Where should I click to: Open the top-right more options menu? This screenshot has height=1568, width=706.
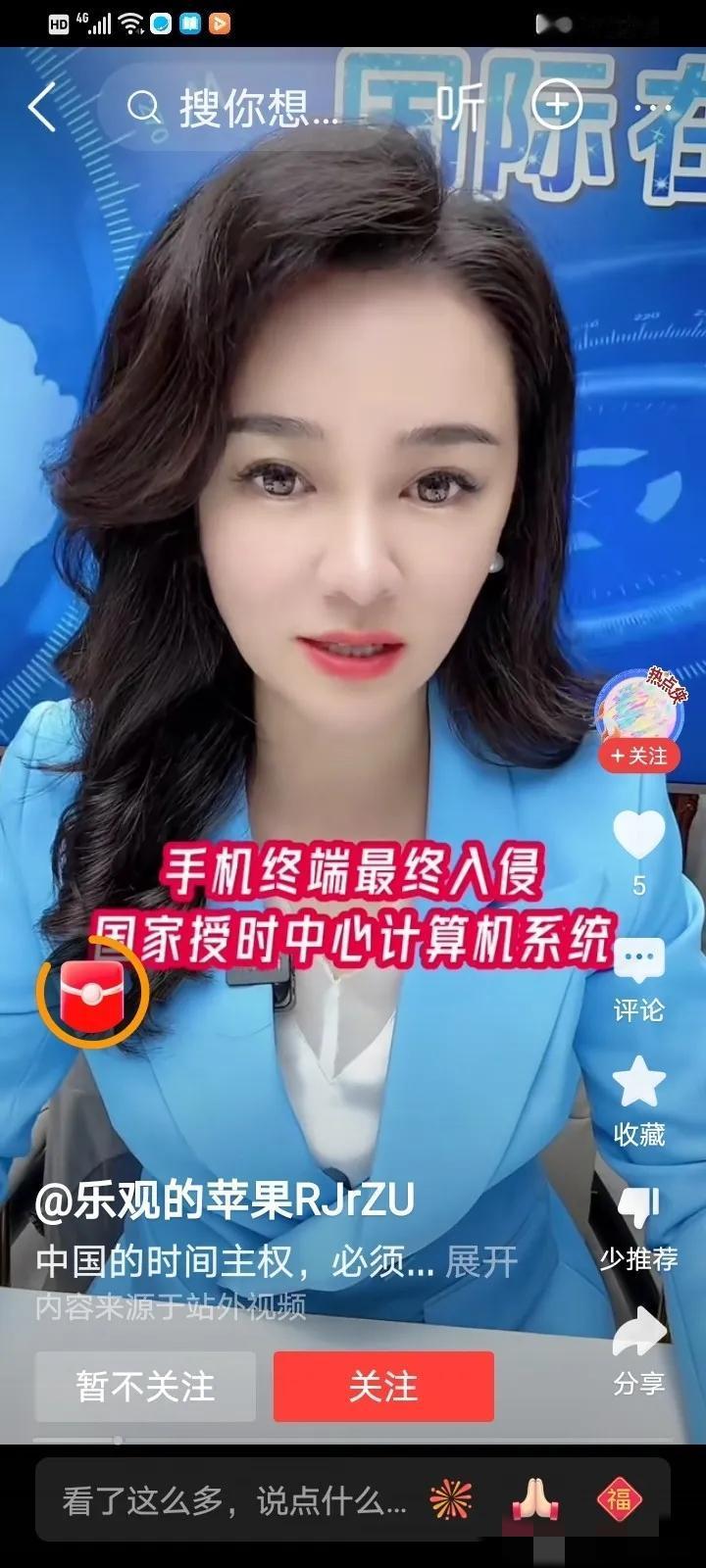point(652,106)
